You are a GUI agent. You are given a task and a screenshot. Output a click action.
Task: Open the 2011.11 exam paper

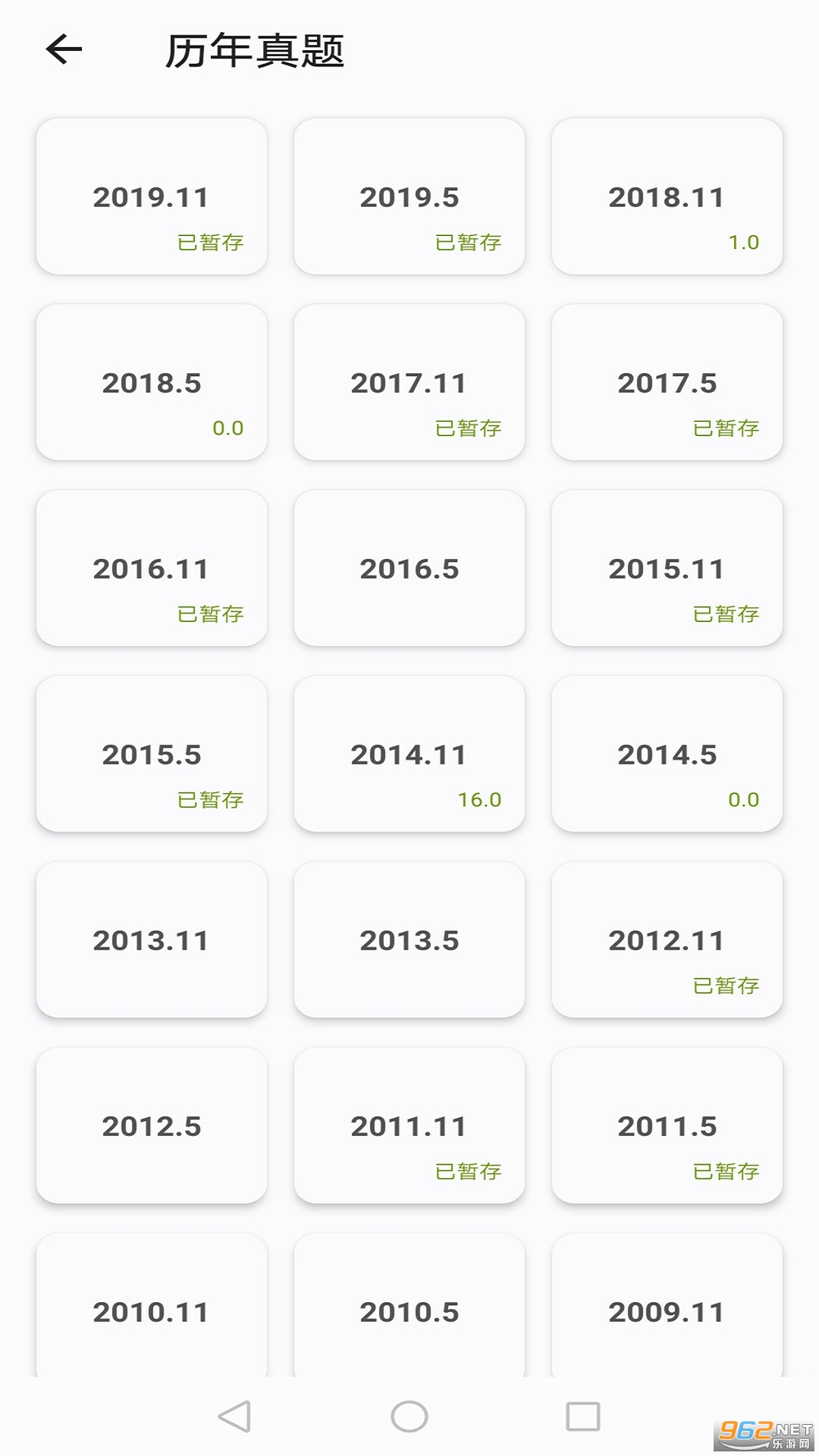[409, 1126]
